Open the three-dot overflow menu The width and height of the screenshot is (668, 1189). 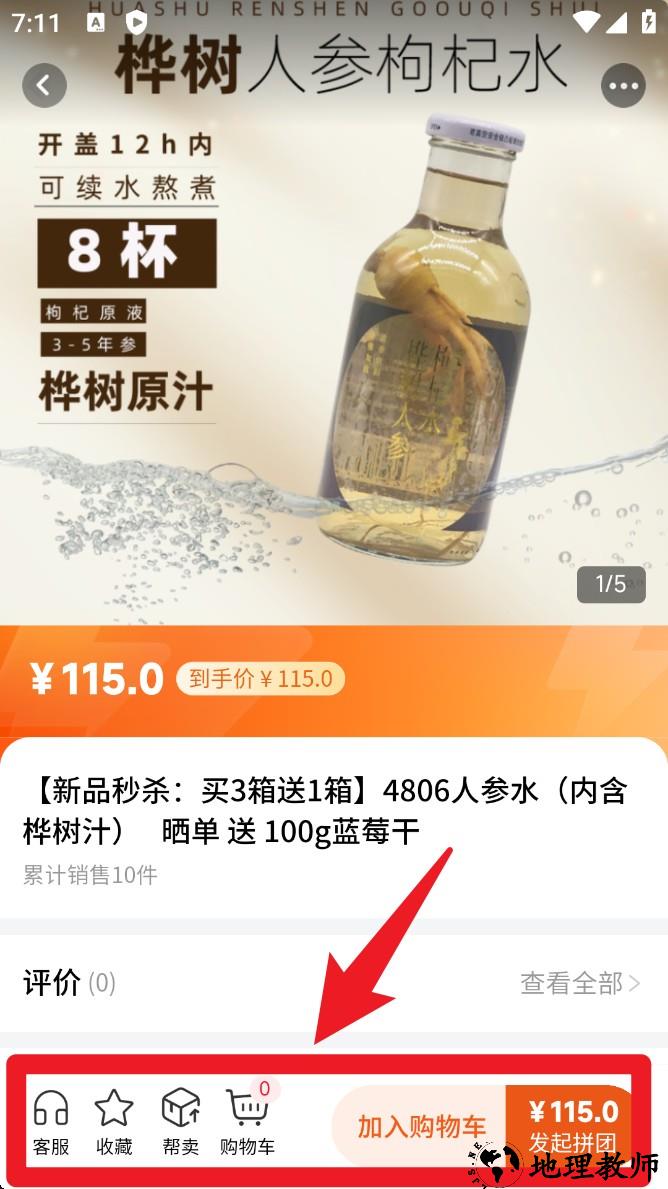623,86
